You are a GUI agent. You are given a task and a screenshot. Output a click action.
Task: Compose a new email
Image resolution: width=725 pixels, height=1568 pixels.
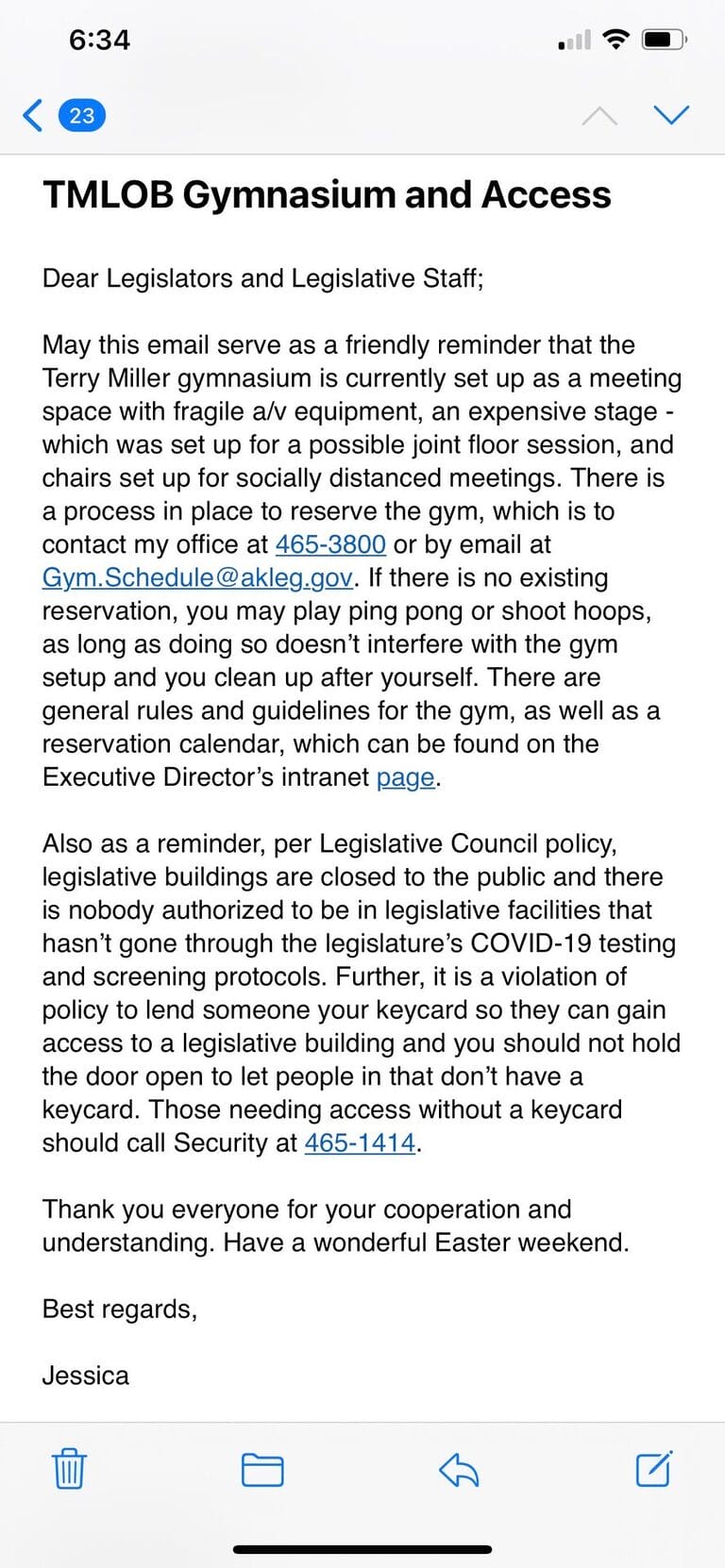pyautogui.click(x=653, y=1468)
